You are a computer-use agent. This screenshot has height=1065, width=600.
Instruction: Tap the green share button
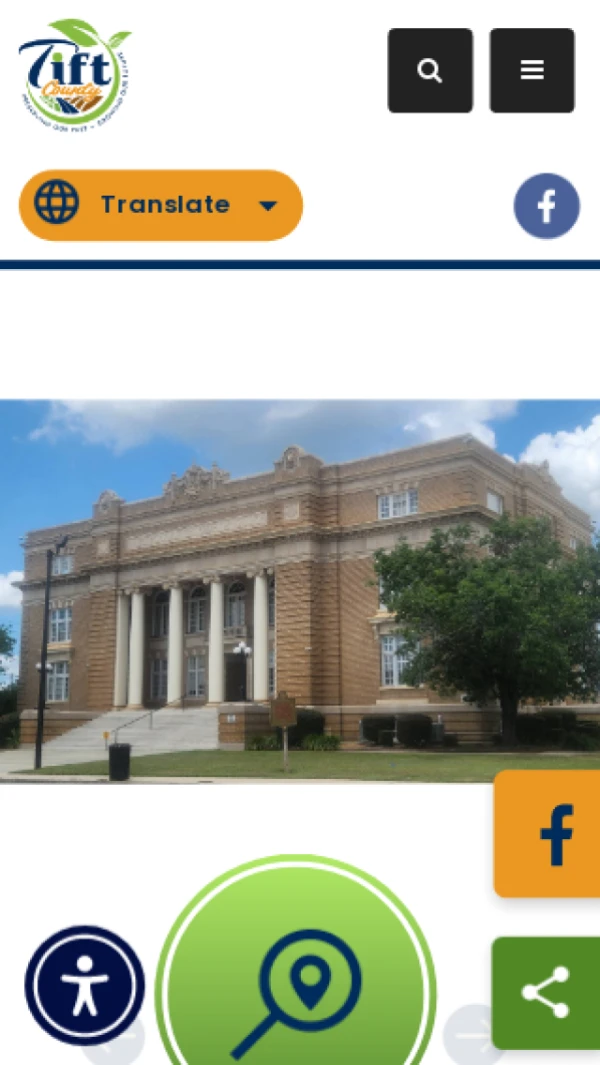pyautogui.click(x=546, y=993)
